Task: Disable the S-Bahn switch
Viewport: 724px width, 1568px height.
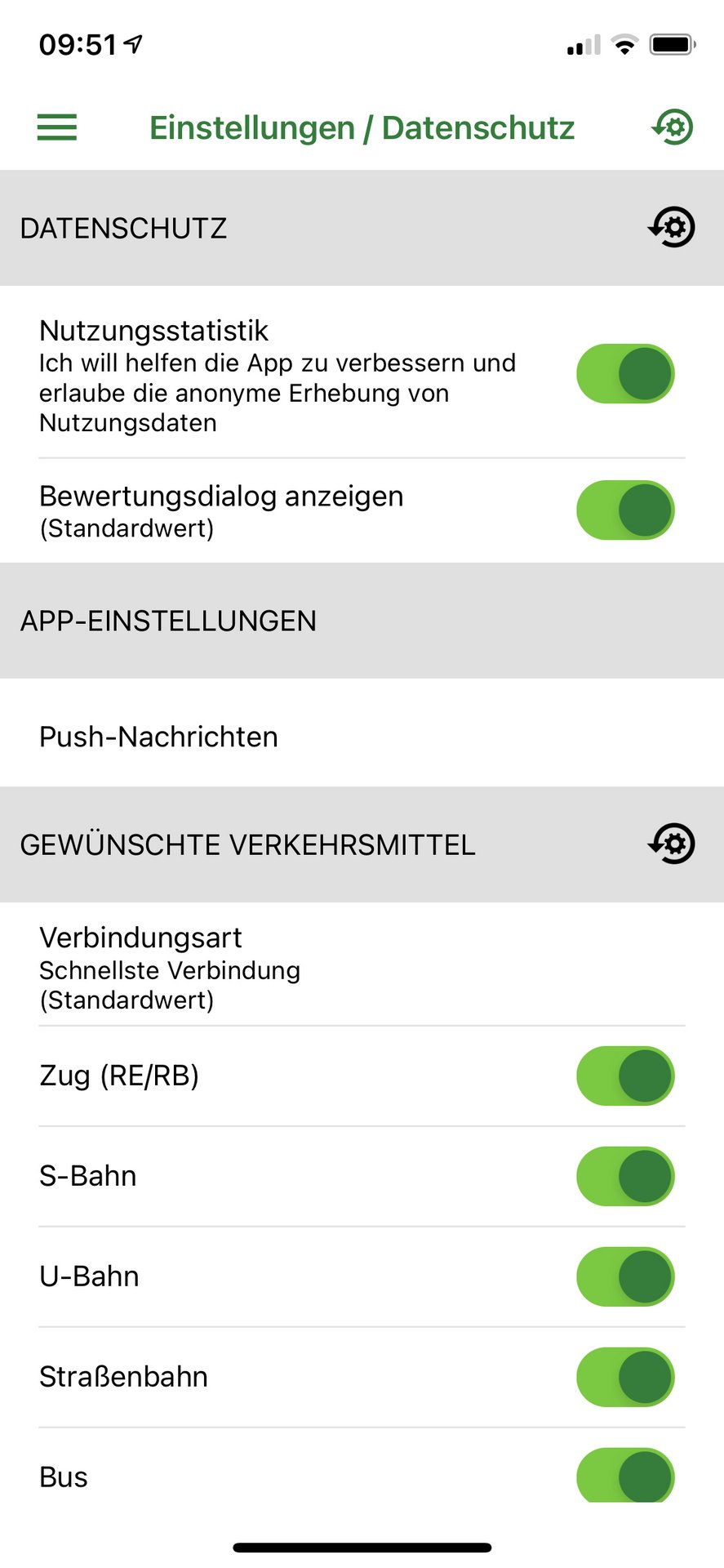Action: [x=625, y=1176]
